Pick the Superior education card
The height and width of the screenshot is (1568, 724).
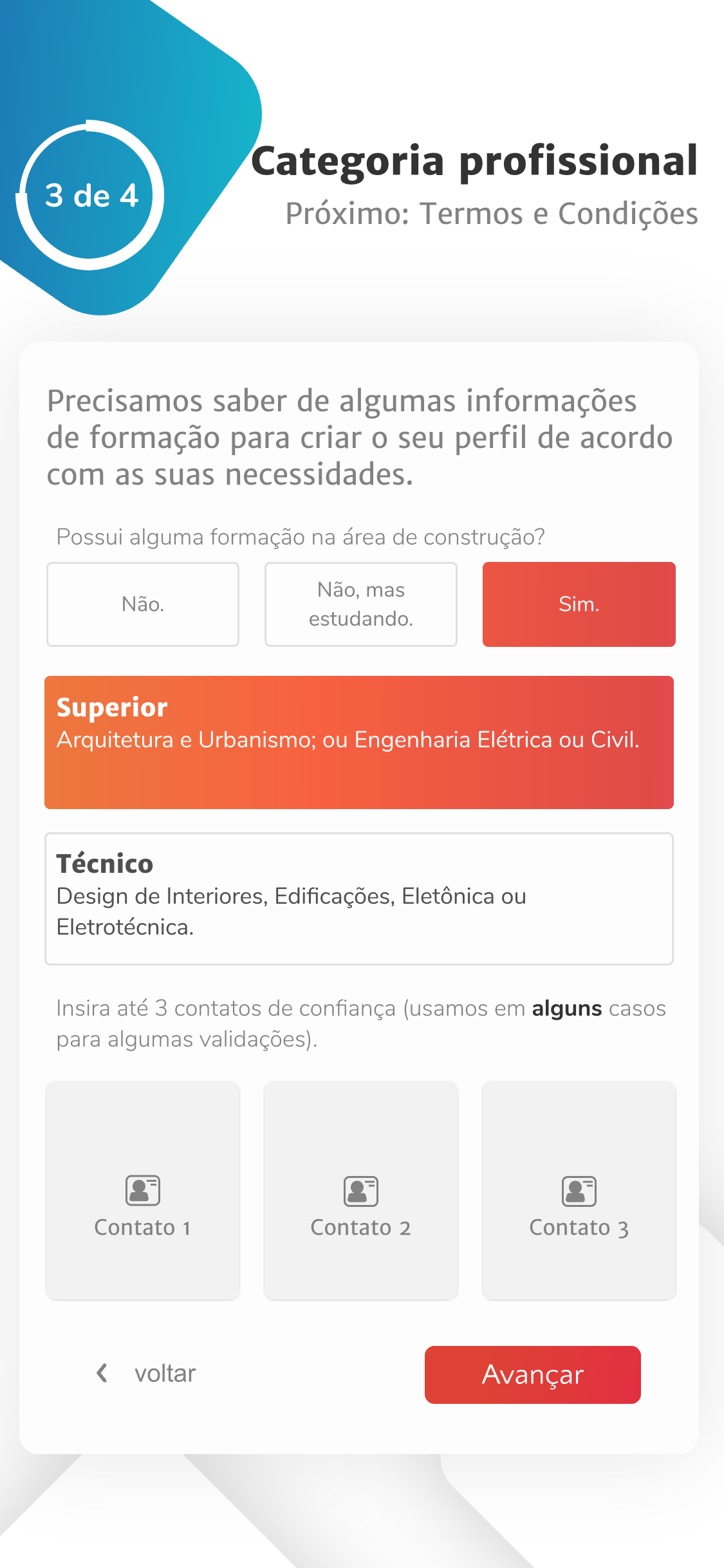(359, 742)
